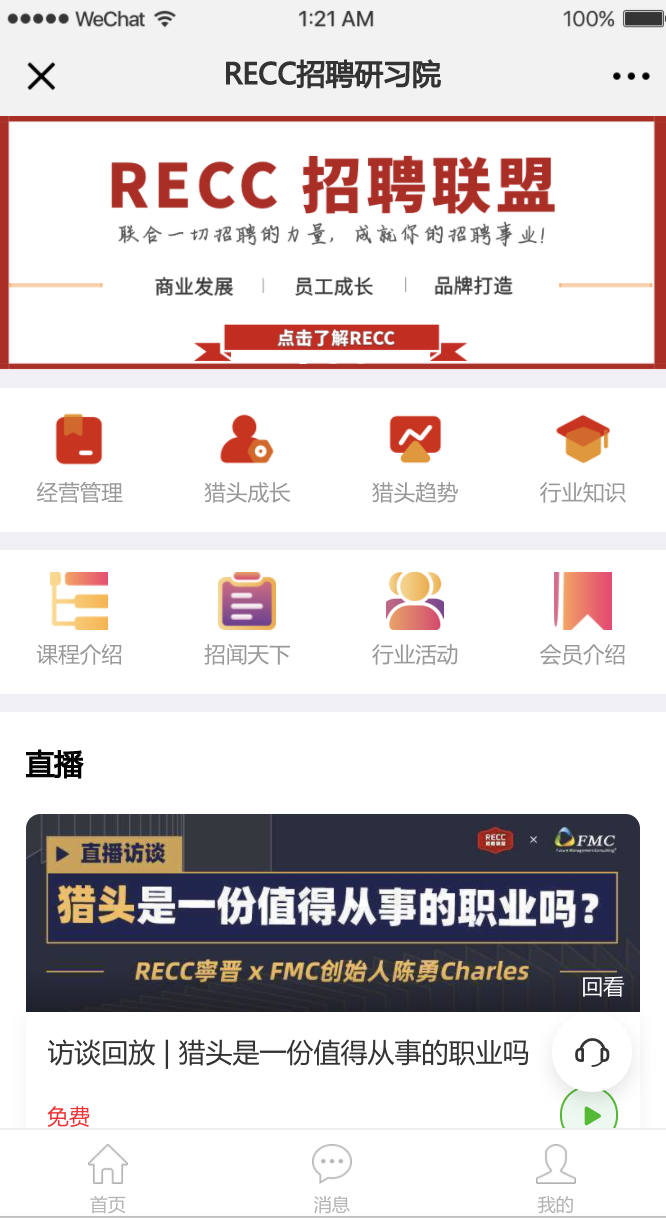Image resolution: width=666 pixels, height=1218 pixels.
Task: Play the interview replay with green play button
Action: pyautogui.click(x=589, y=1113)
